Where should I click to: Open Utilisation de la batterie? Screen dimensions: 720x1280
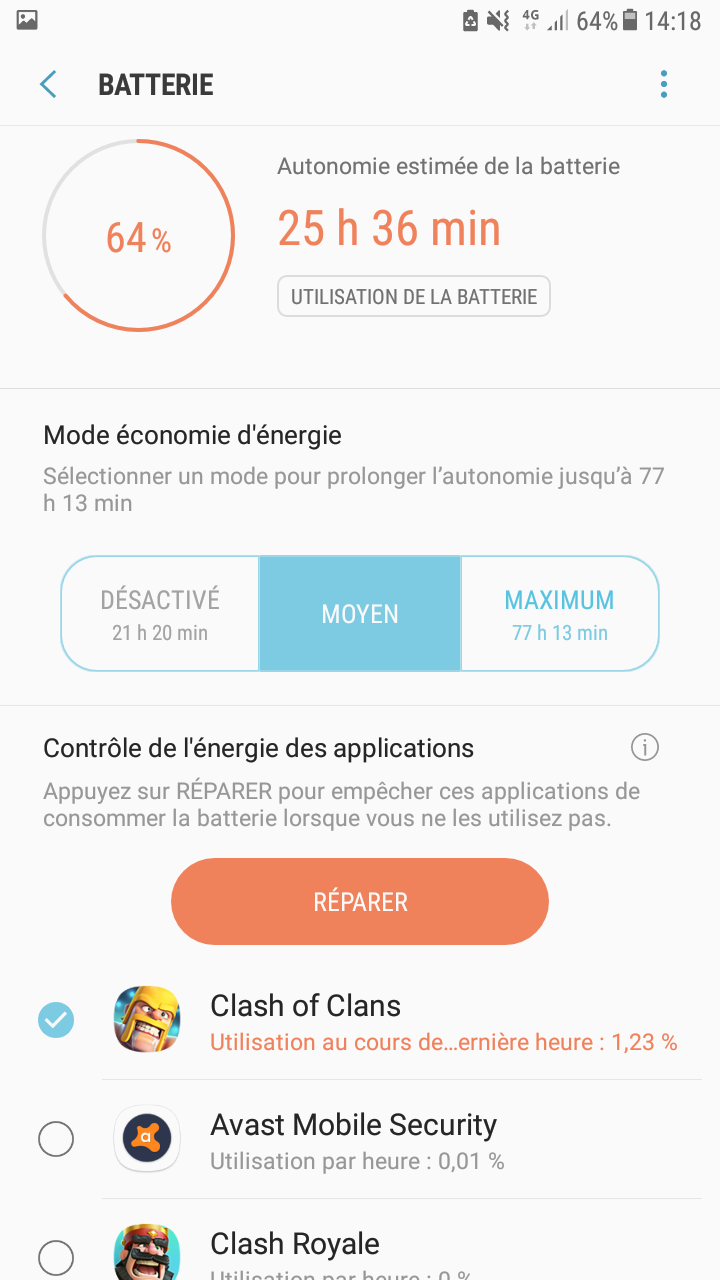414,297
